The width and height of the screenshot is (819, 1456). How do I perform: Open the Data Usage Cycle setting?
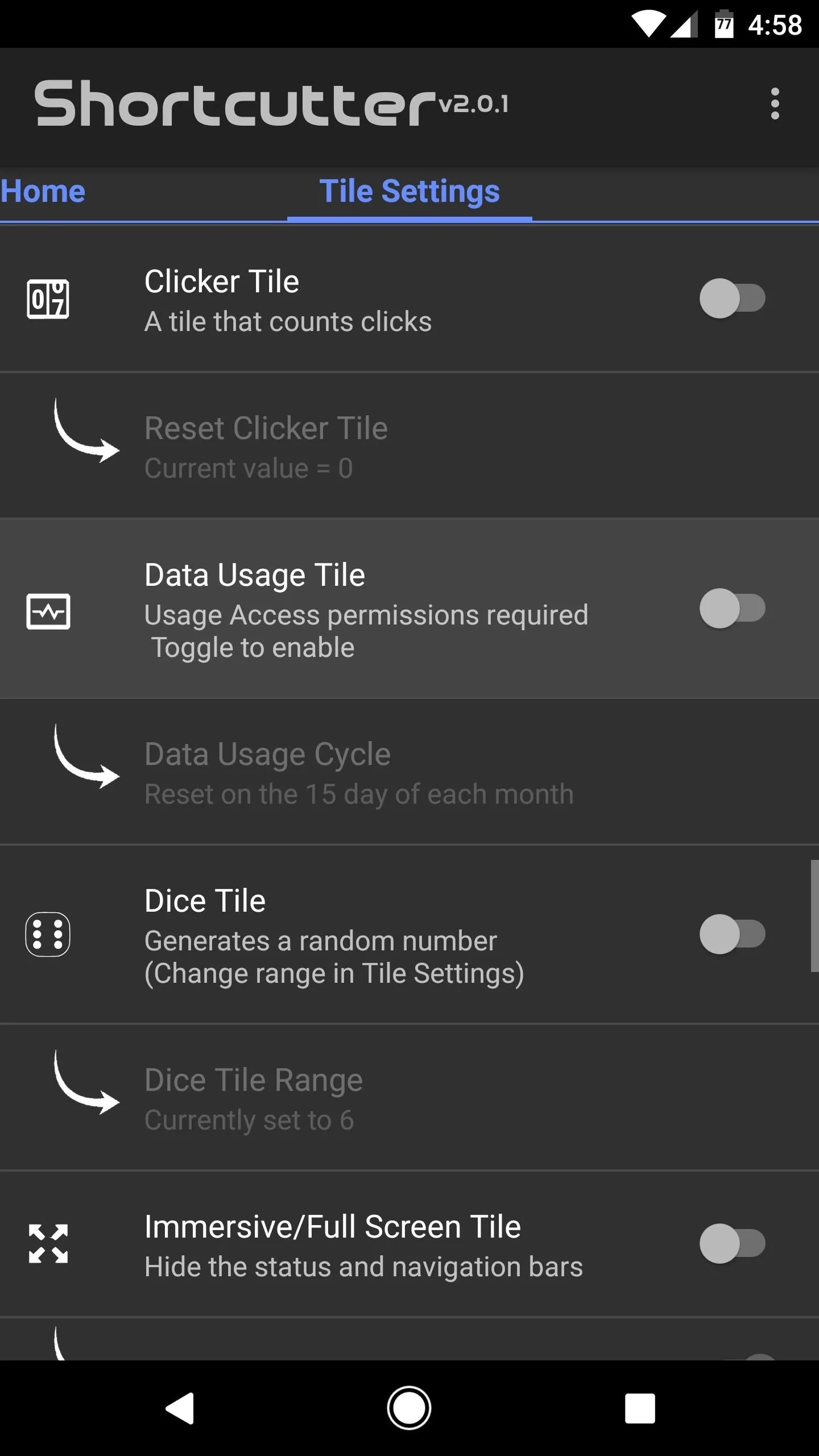409,772
